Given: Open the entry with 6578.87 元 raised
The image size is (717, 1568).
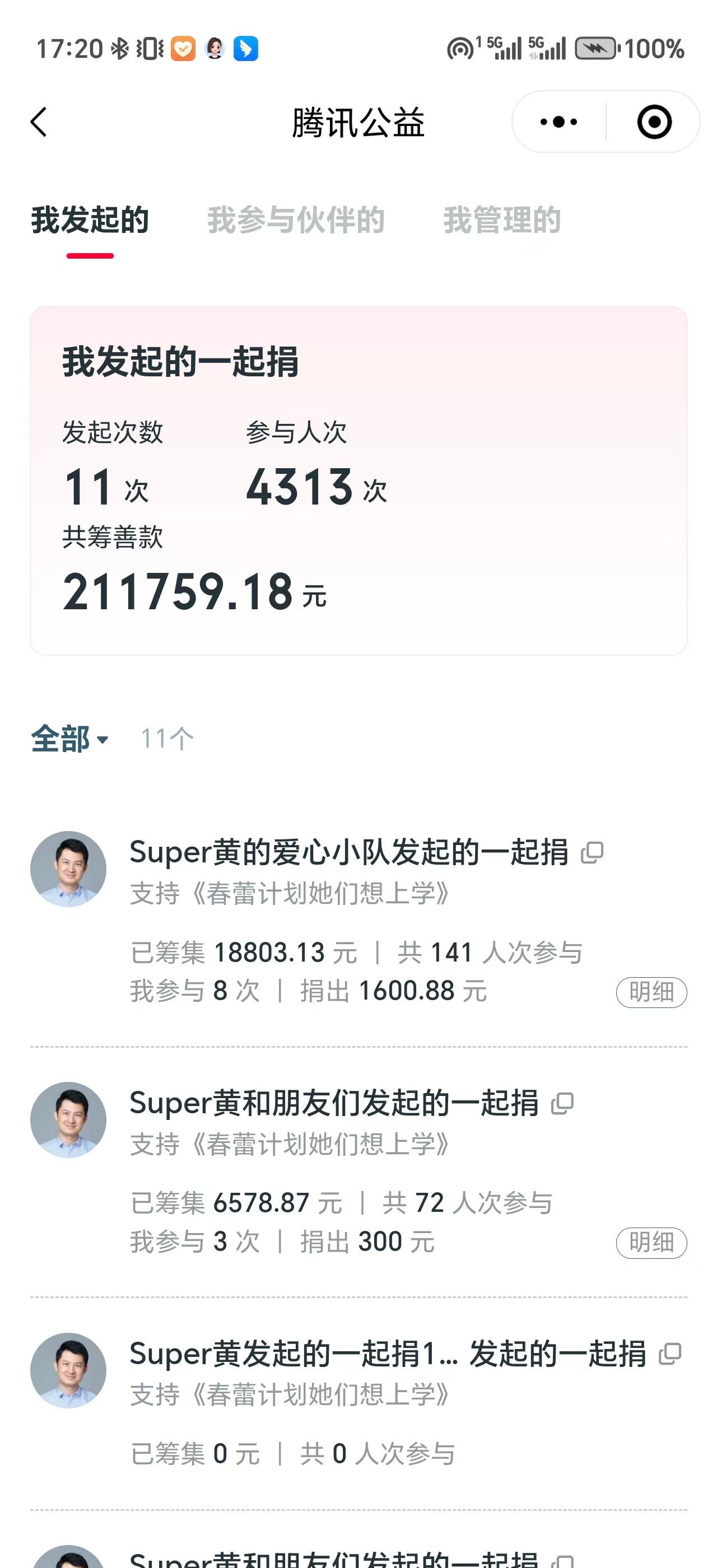Looking at the screenshot, I should pos(358,1170).
